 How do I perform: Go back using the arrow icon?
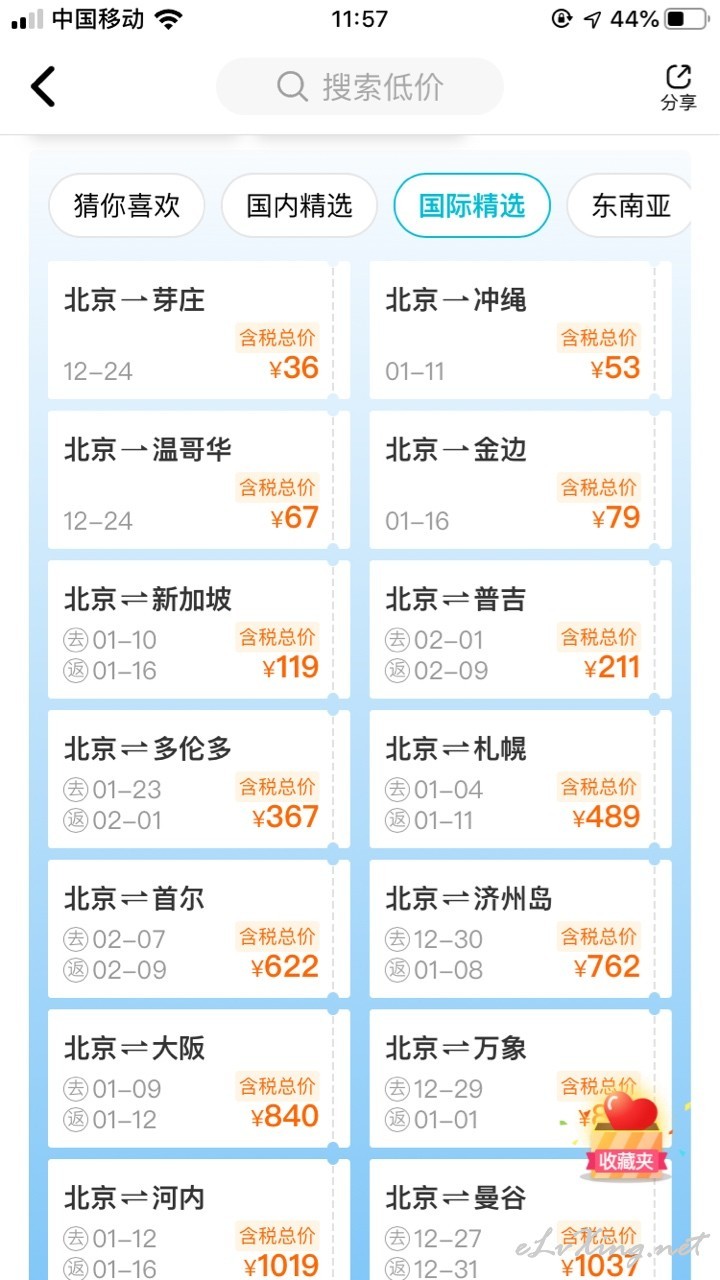click(x=43, y=87)
